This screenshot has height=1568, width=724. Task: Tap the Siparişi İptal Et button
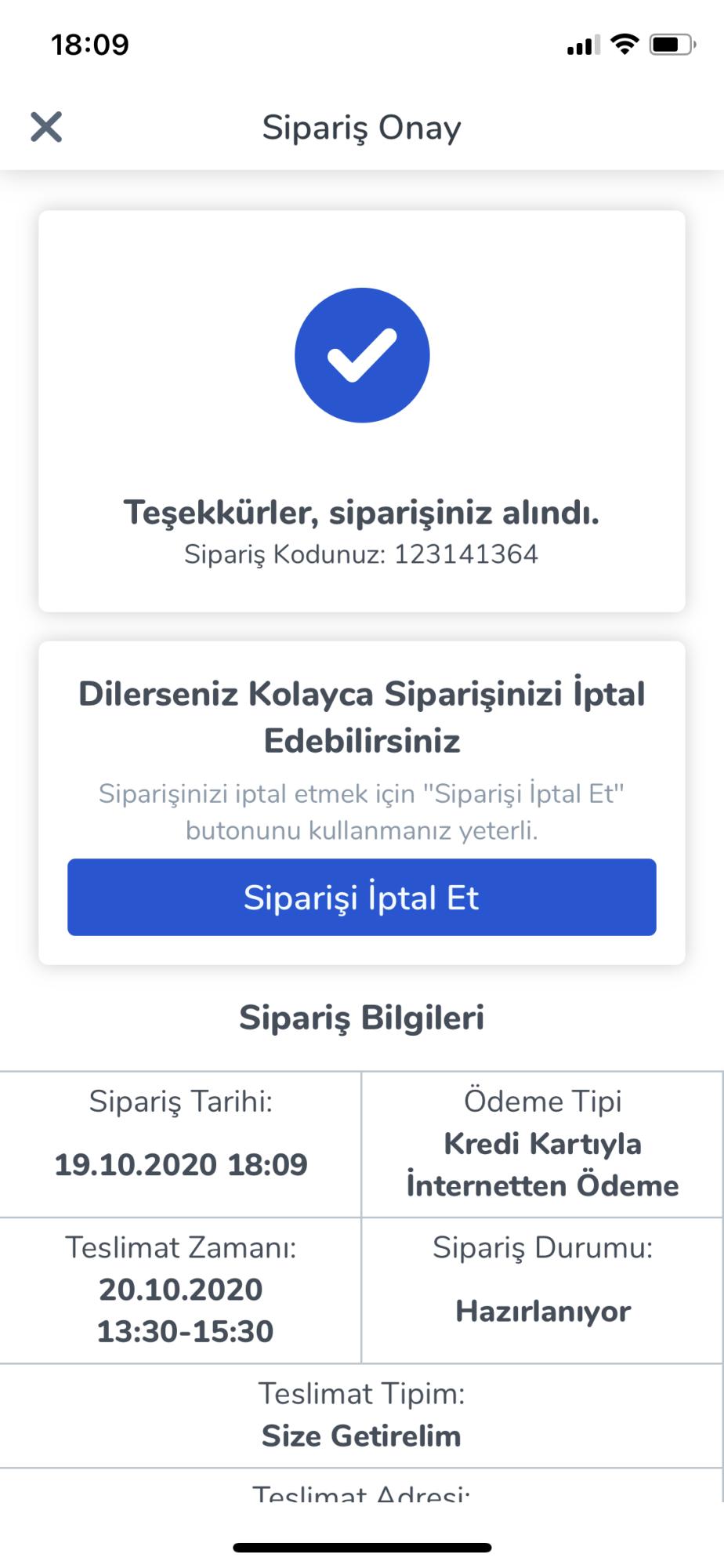click(361, 897)
